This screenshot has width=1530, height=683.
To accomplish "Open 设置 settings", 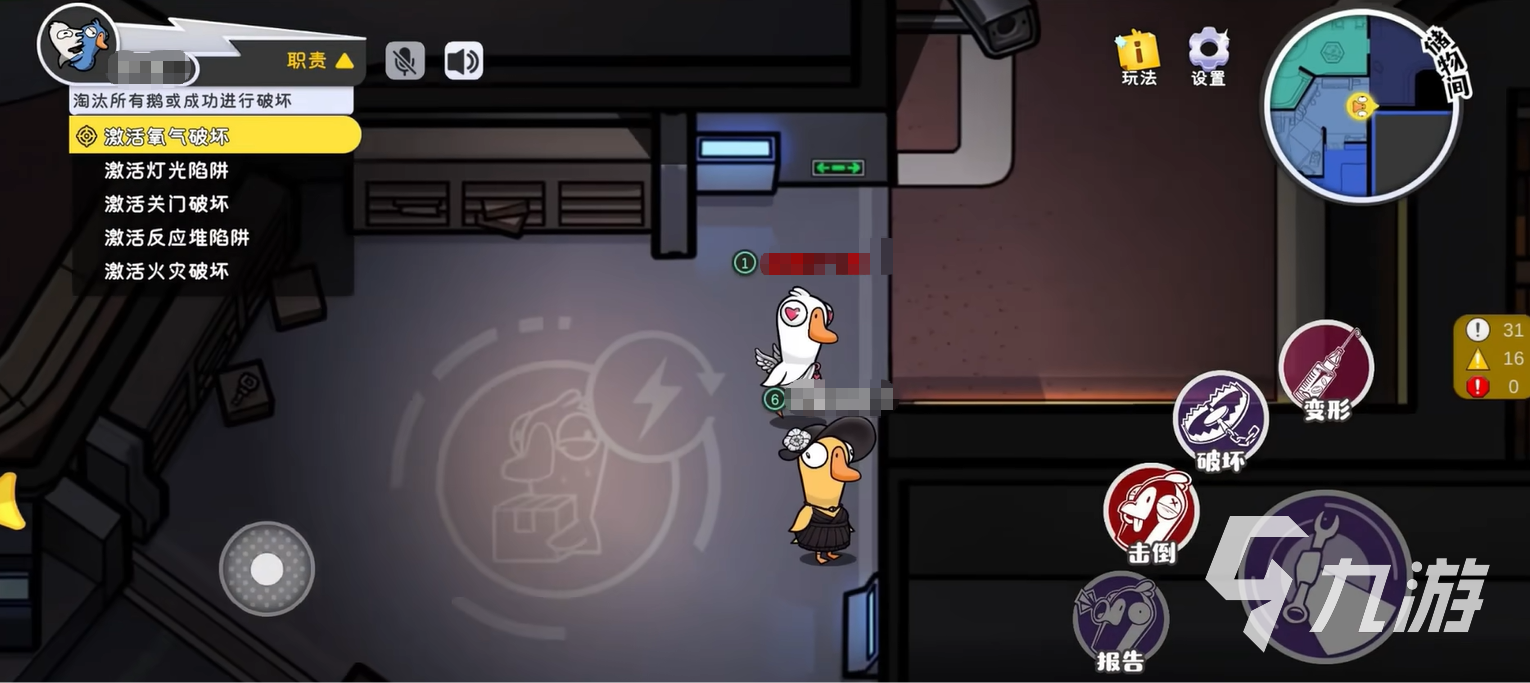I will (1208, 56).
